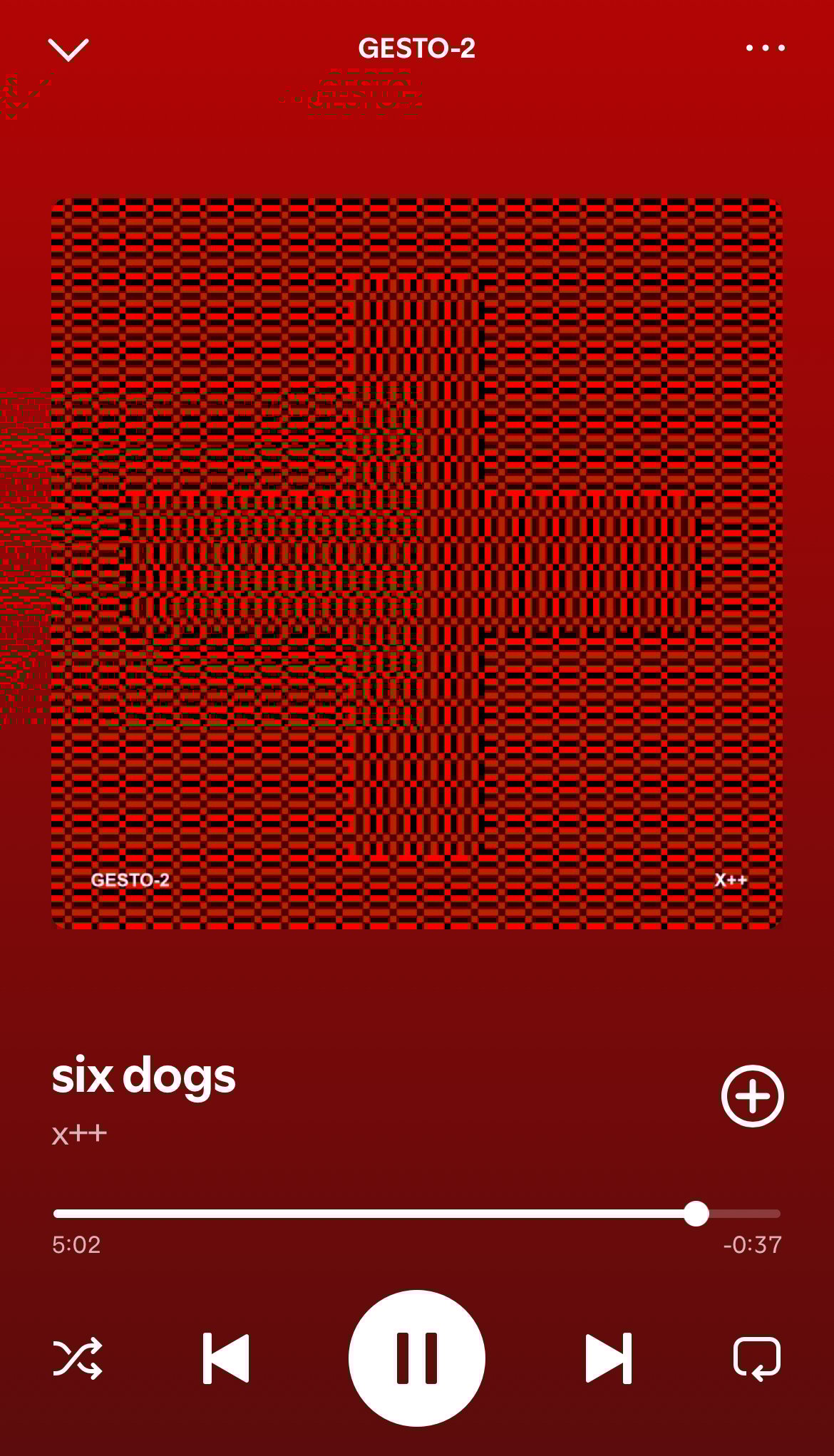Skip to the next track
834x1456 pixels.
(608, 1358)
